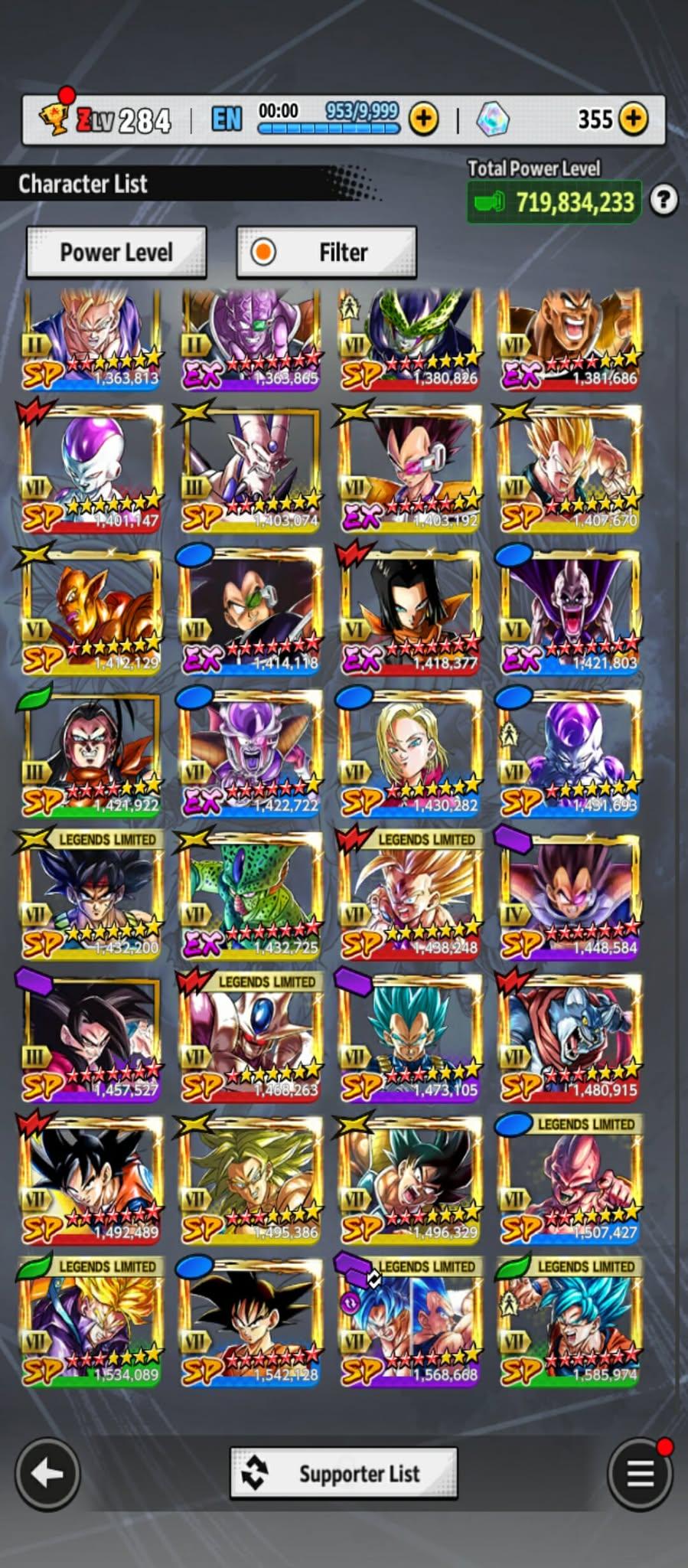Add crystals with the plus beside 355
Screen dimensions: 688x1568
[633, 119]
